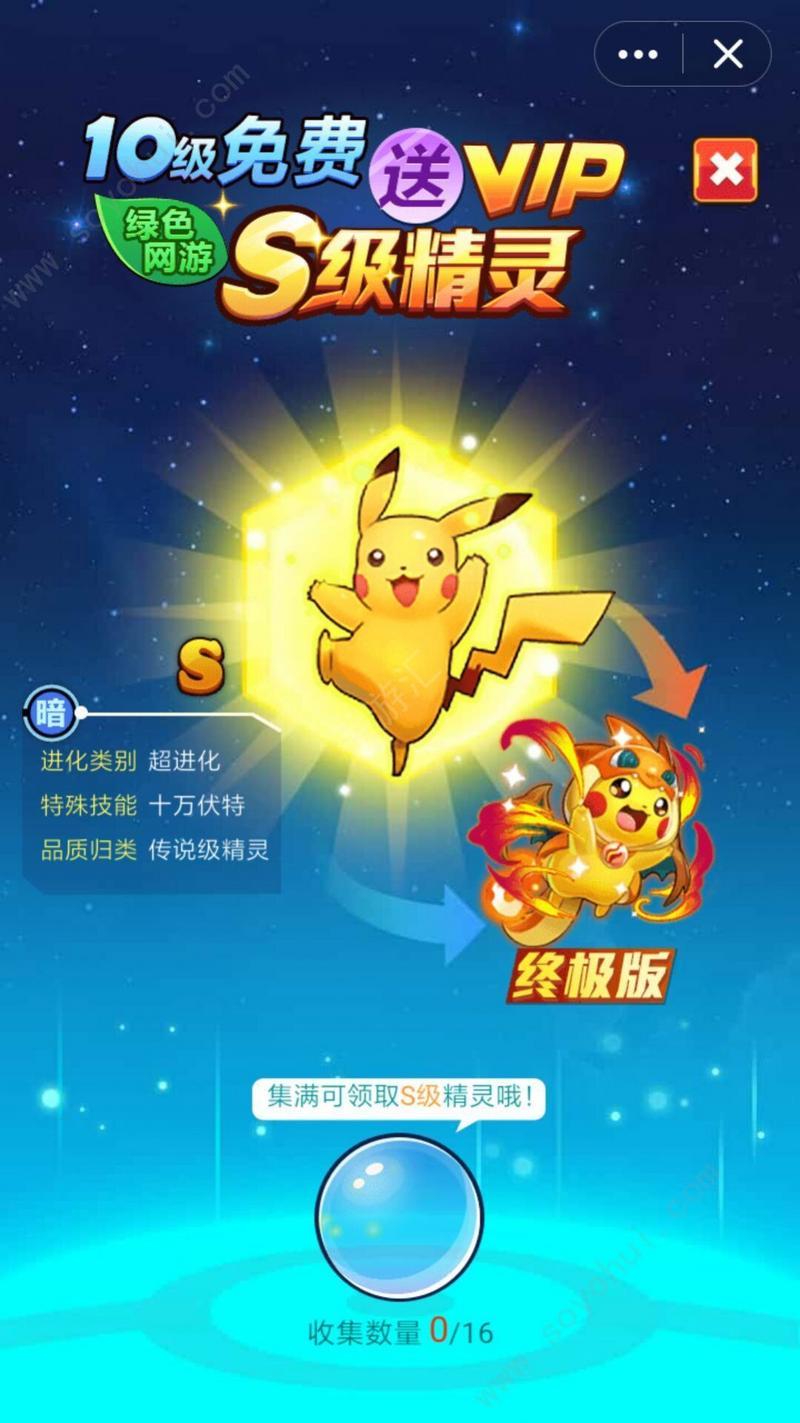The height and width of the screenshot is (1423, 800).
Task: Tap the blue bubble to collect
Action: pos(400,1218)
